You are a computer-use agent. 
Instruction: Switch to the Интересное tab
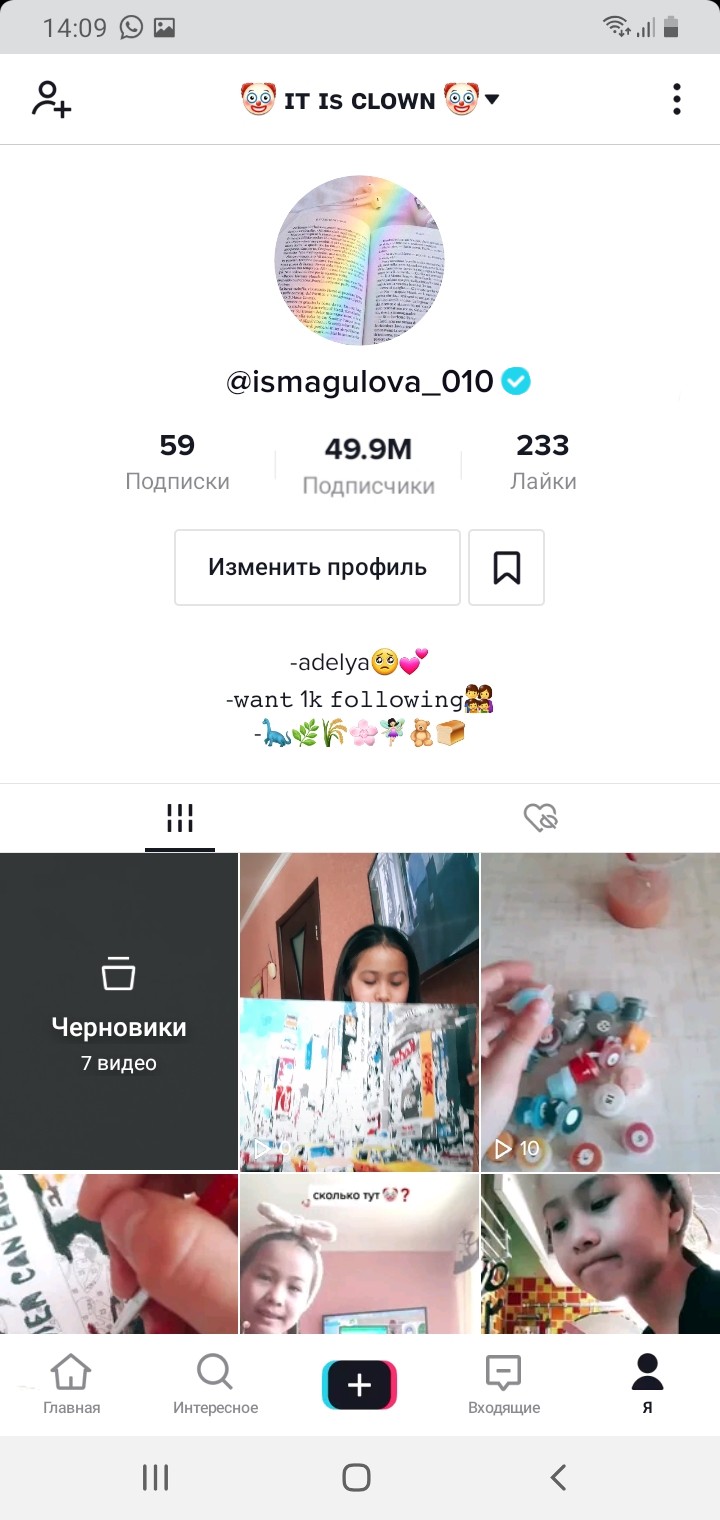click(215, 1384)
